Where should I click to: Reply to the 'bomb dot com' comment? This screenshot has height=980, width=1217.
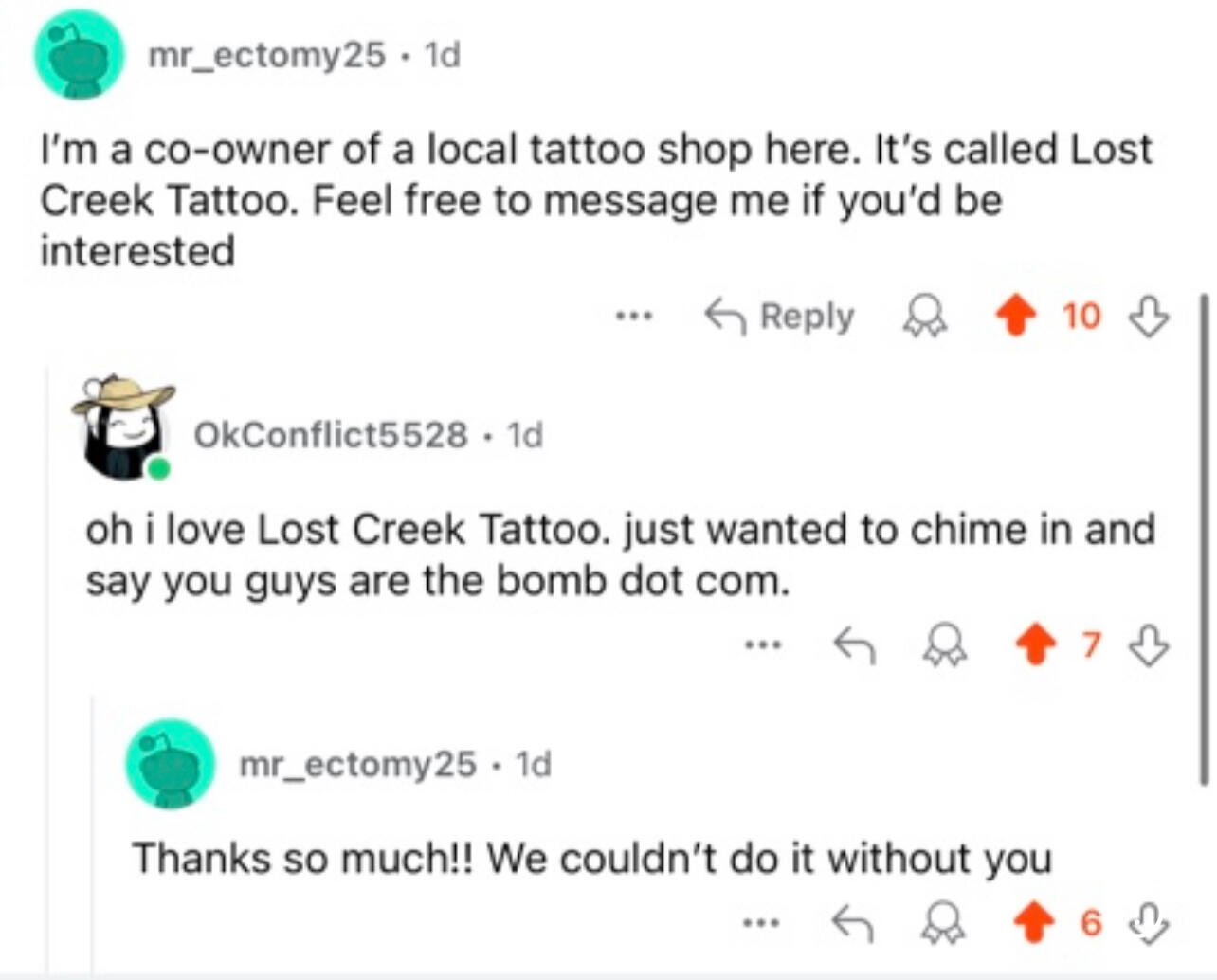click(x=853, y=646)
